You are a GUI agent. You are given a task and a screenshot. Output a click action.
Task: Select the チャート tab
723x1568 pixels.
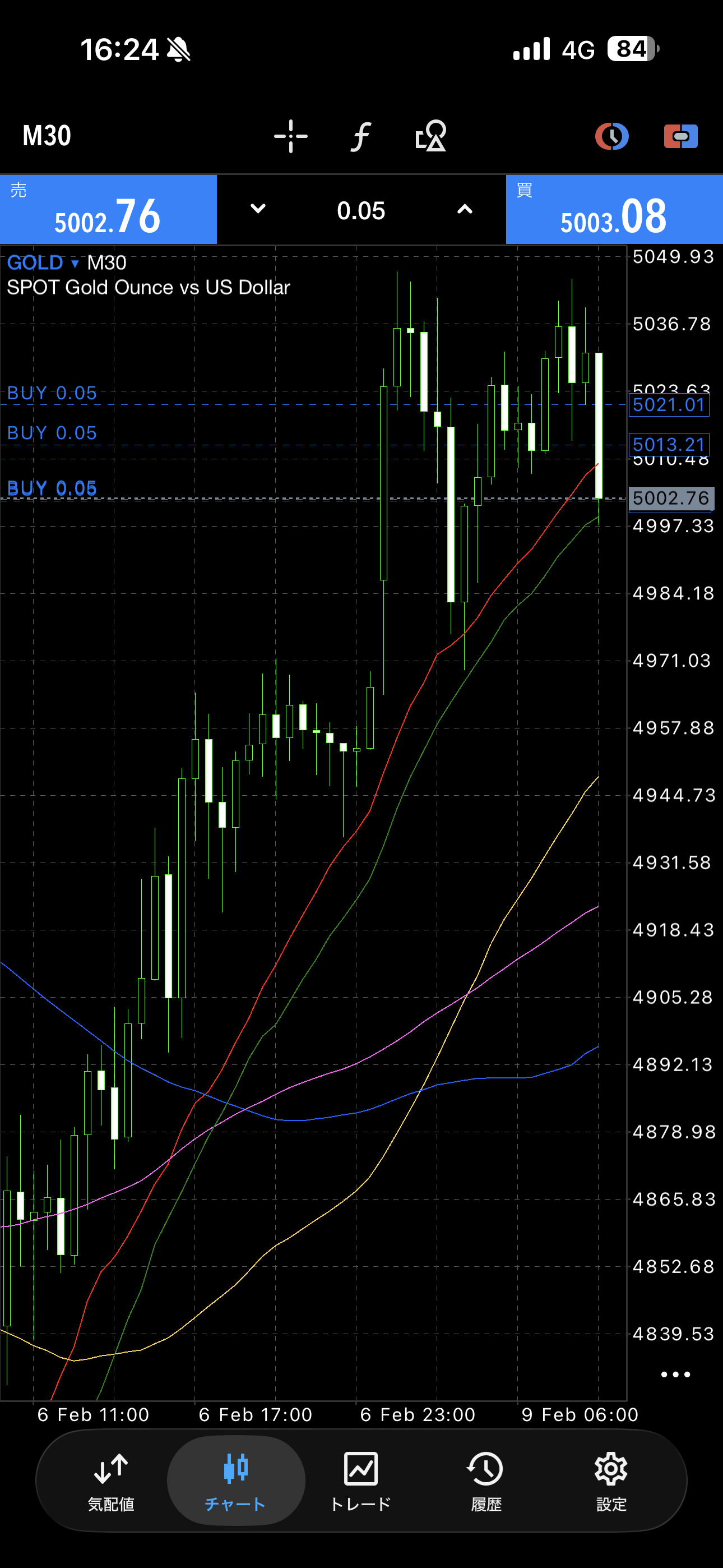(x=235, y=1481)
